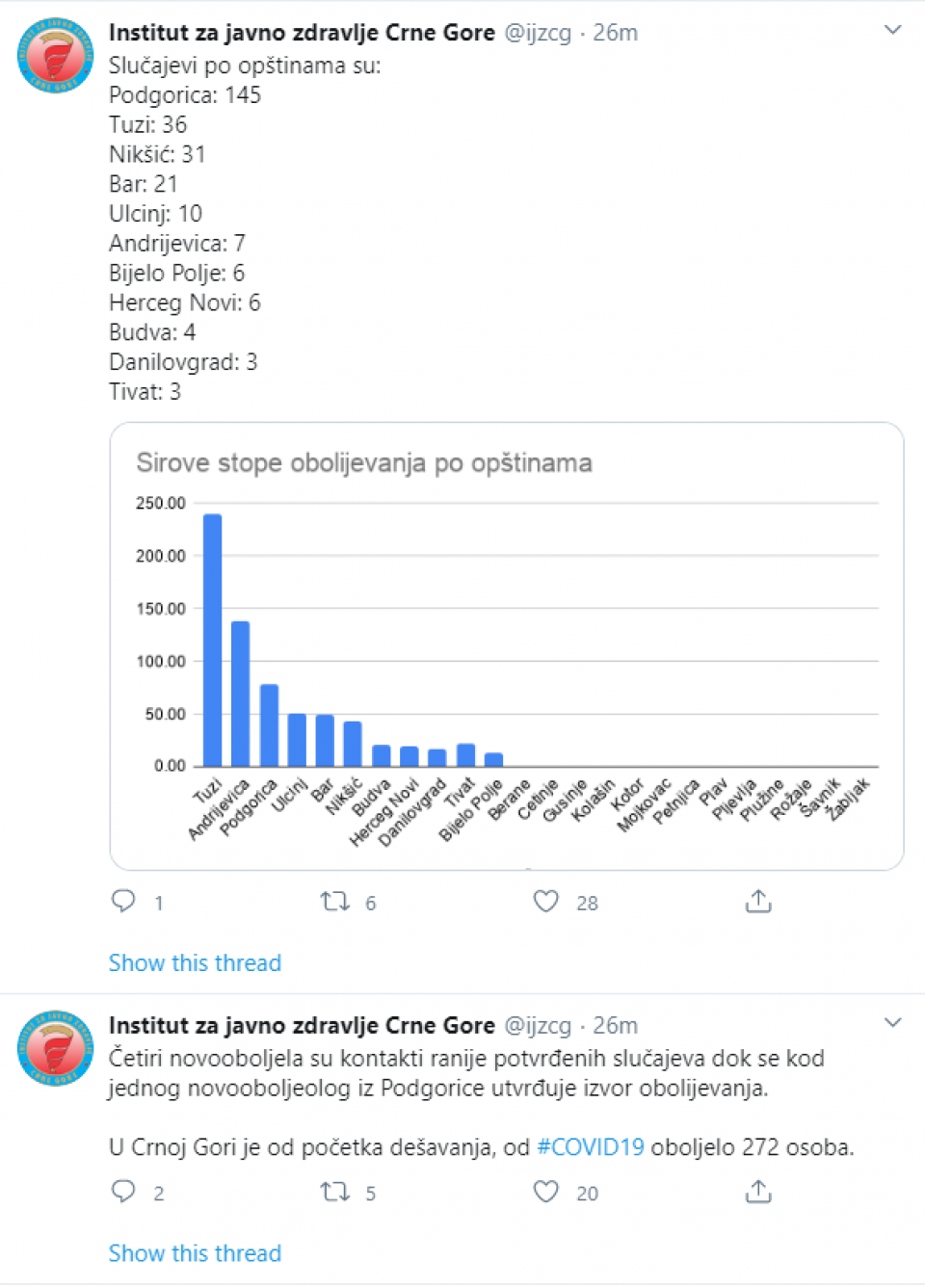This screenshot has height=1288, width=925.
Task: Open the chevron menu on the "Četiri novooboljela" tweet
Action: 892,1023
